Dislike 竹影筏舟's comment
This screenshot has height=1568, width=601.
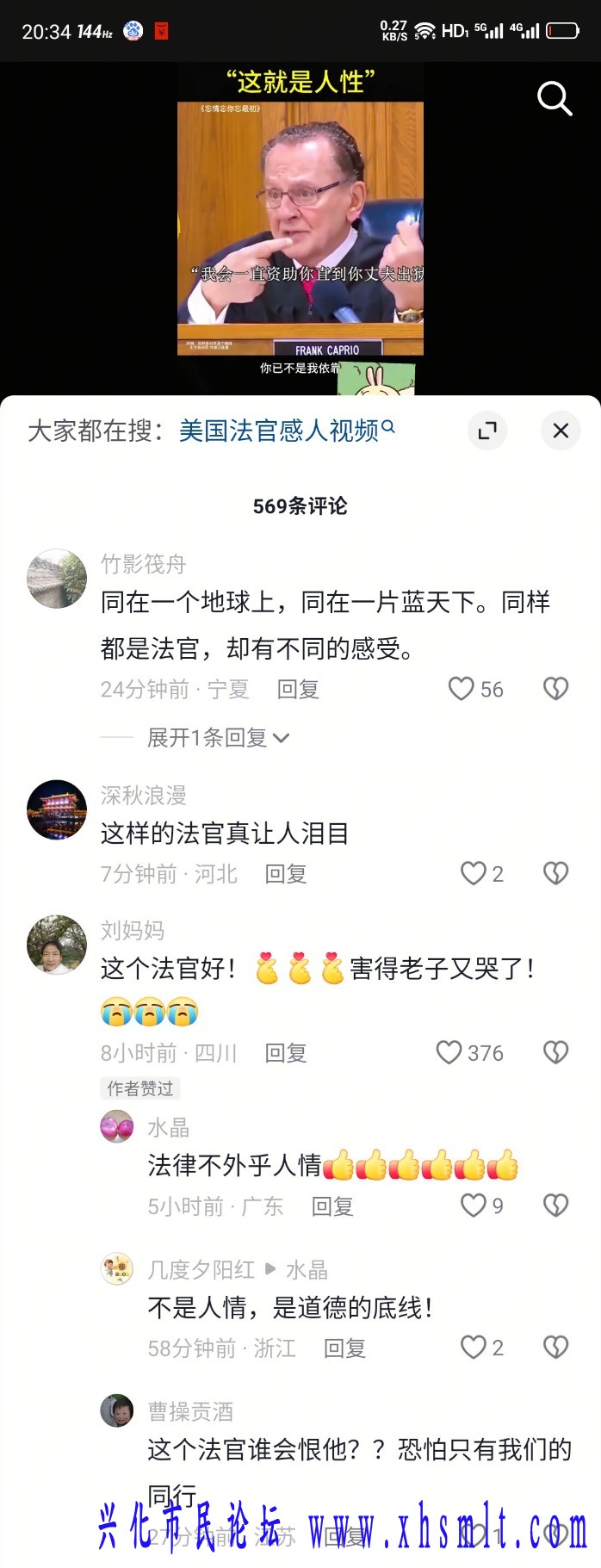click(555, 689)
